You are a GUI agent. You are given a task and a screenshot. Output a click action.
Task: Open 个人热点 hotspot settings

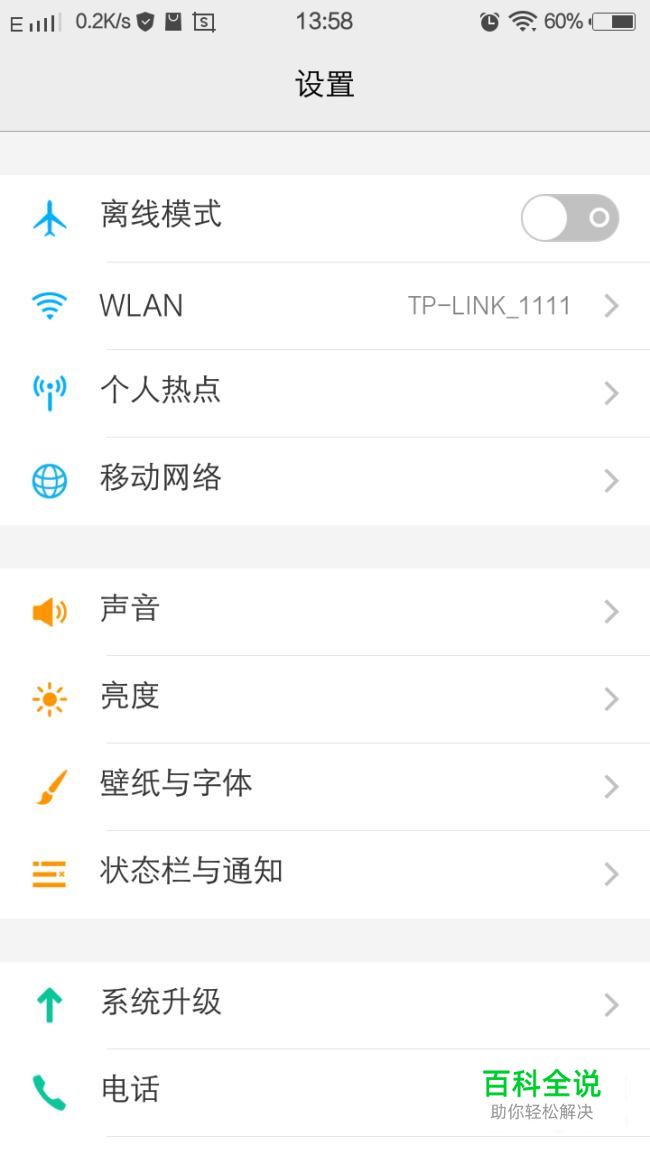click(325, 393)
